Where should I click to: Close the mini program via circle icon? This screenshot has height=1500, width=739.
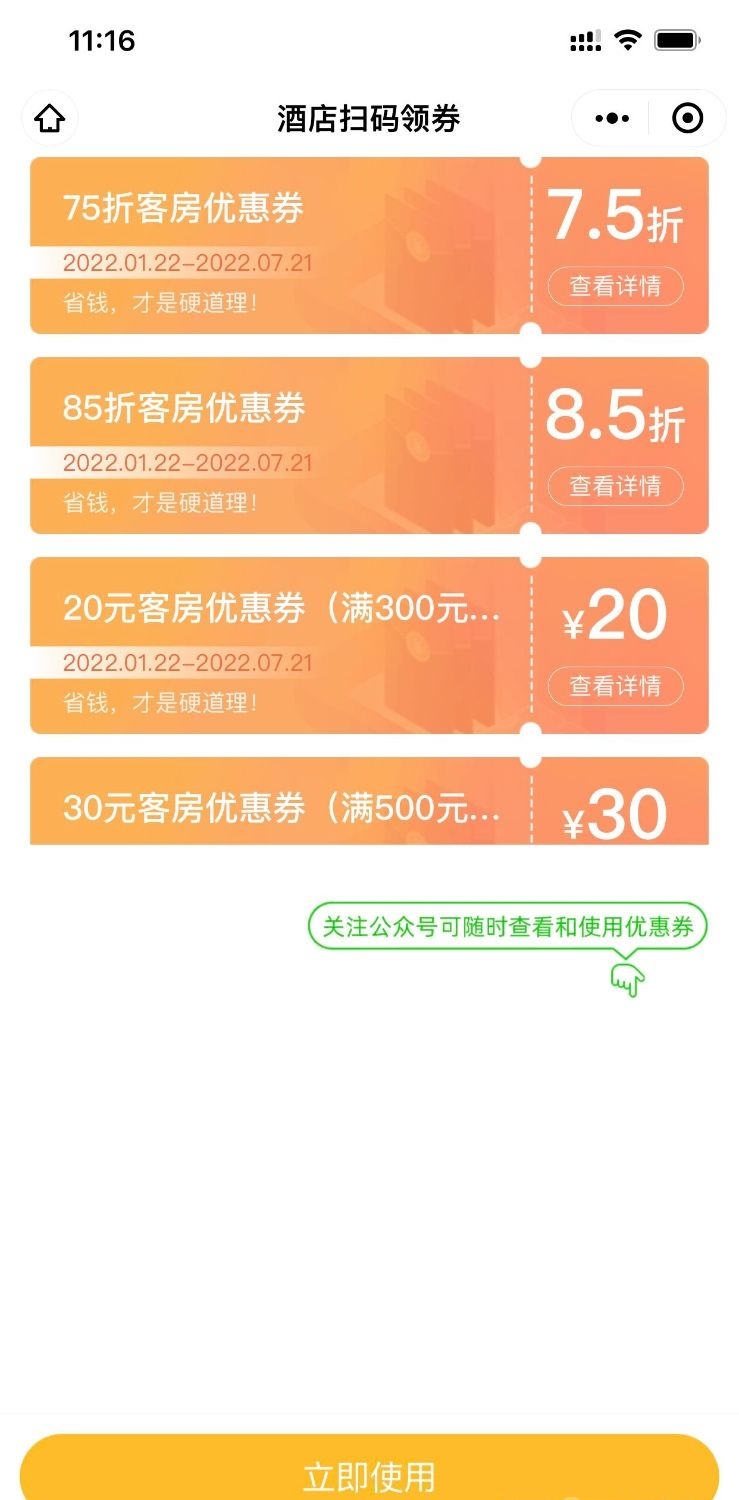[687, 119]
